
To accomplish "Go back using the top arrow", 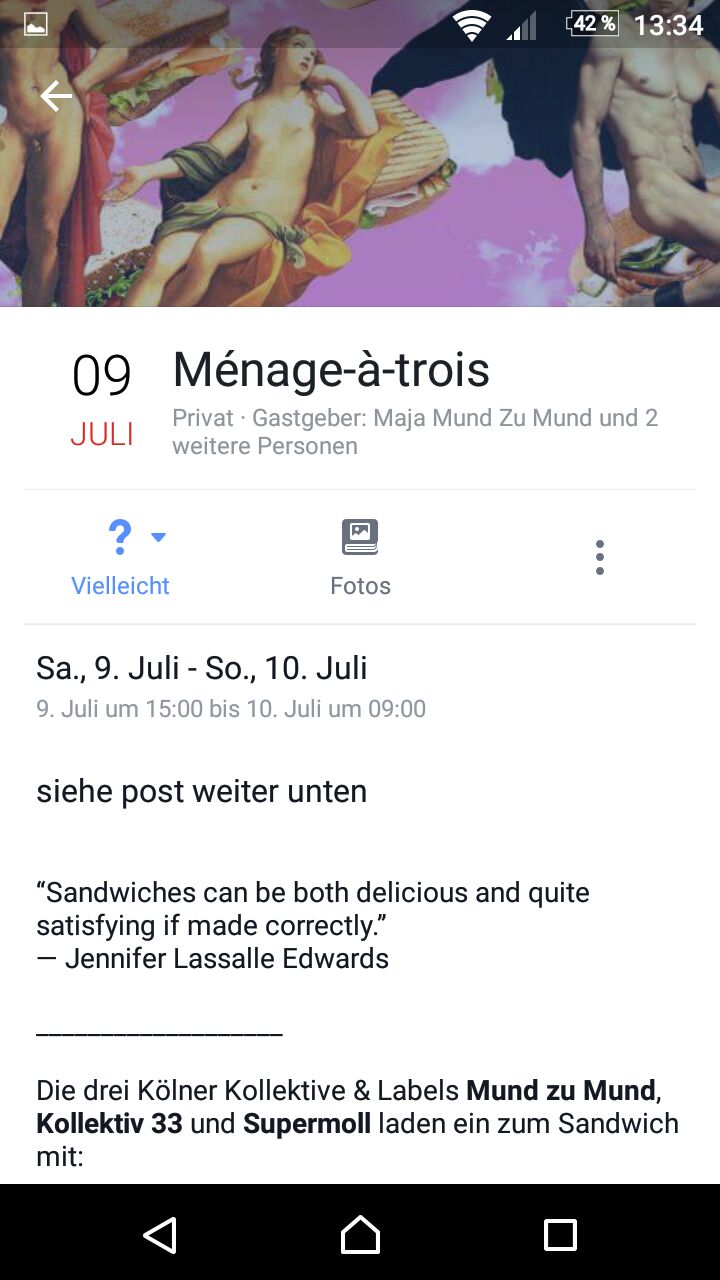I will [x=56, y=96].
